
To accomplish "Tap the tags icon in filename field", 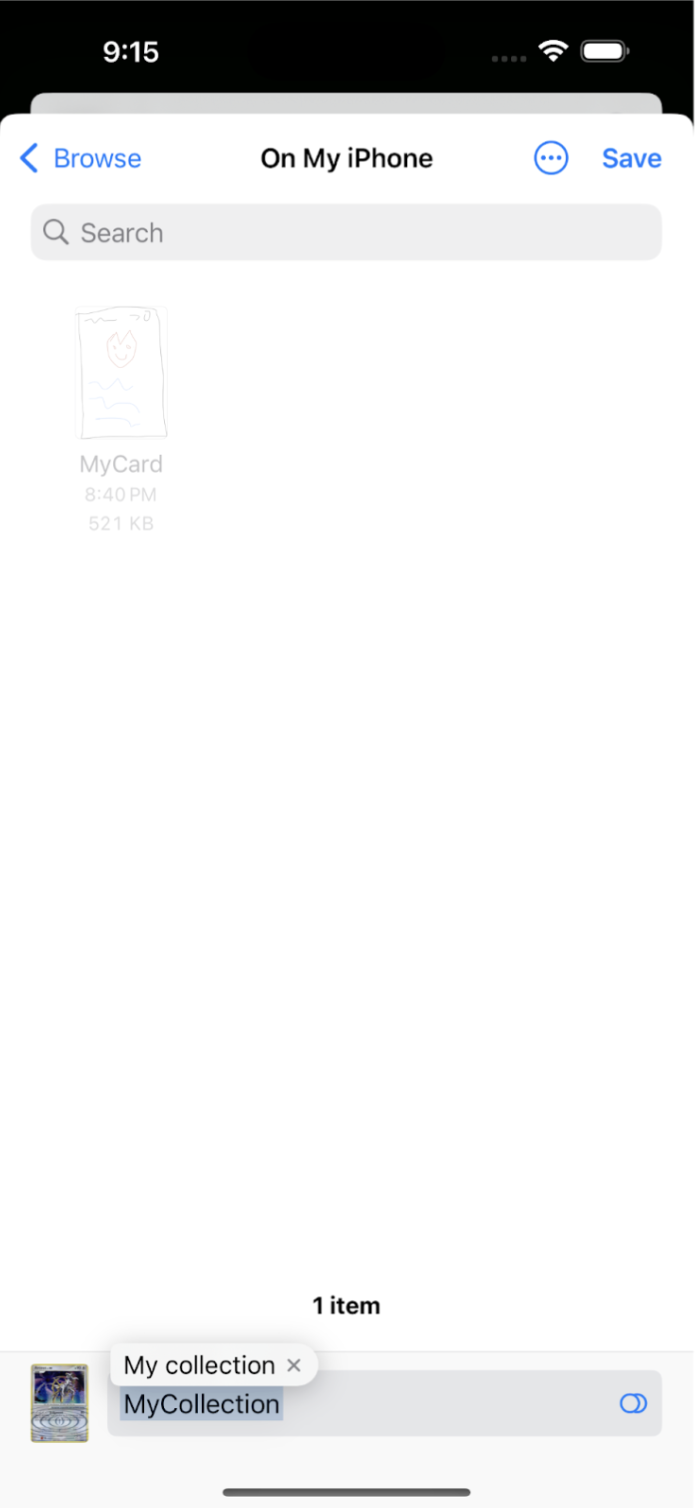I will pyautogui.click(x=633, y=1404).
